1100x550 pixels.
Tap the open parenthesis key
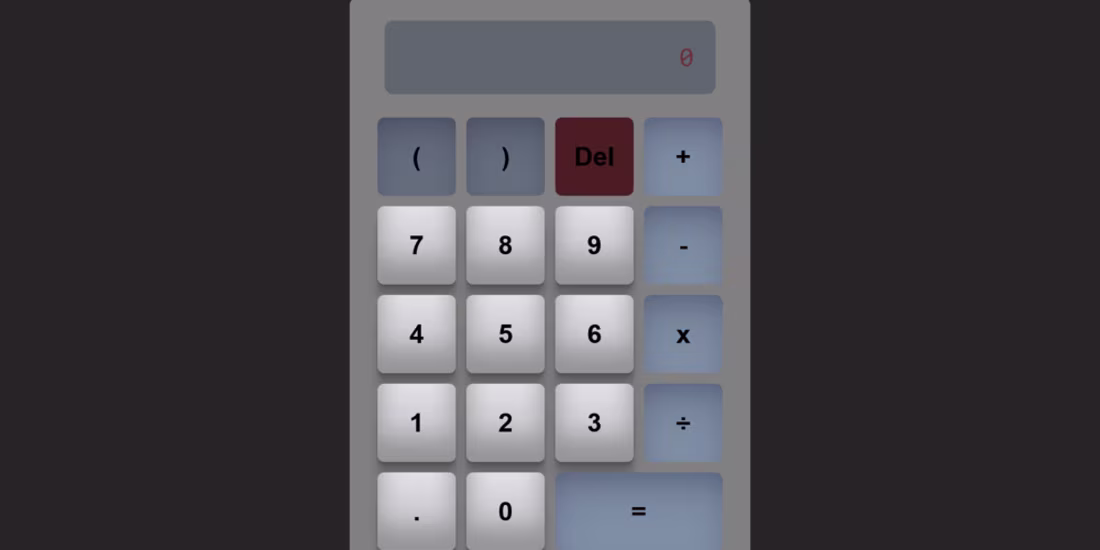point(416,157)
